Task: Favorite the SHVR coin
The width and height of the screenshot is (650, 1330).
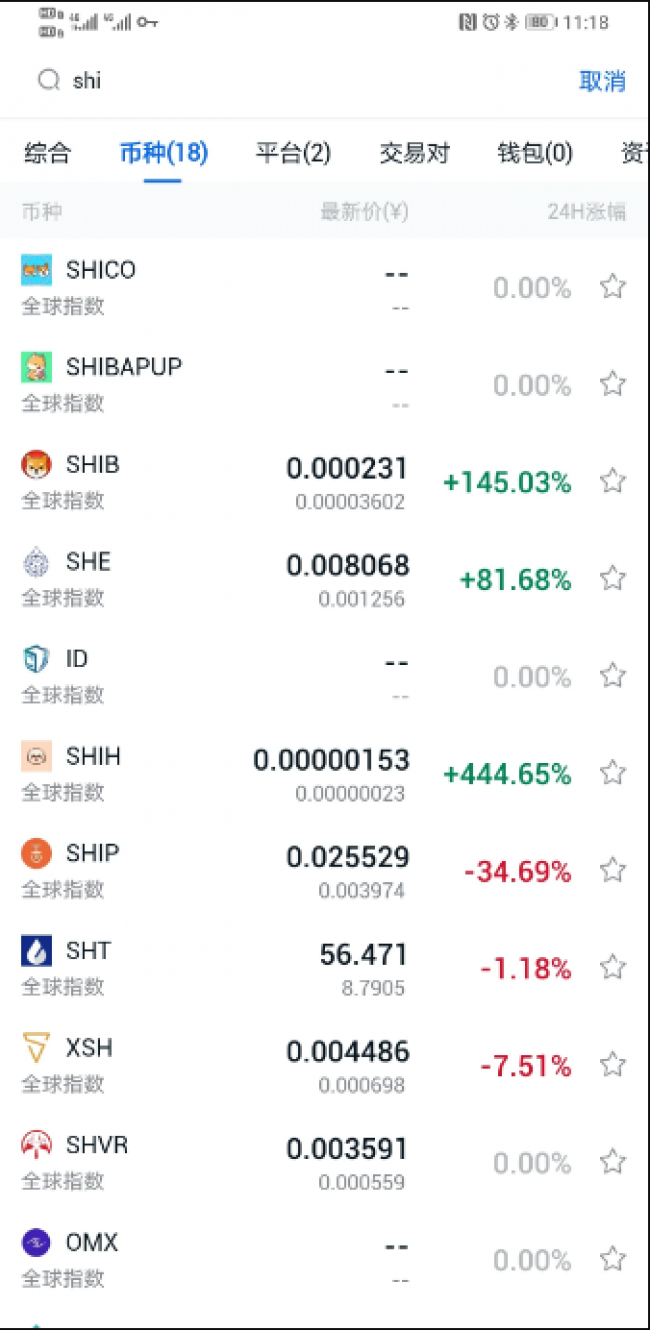Action: (x=612, y=1162)
